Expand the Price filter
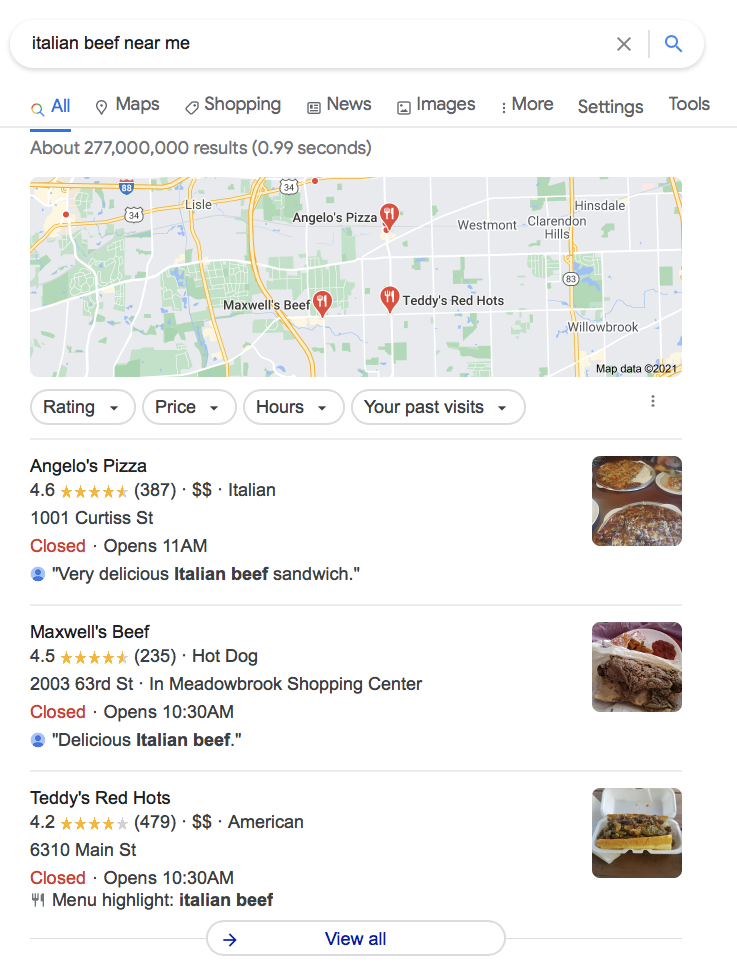The image size is (737, 975). 189,407
